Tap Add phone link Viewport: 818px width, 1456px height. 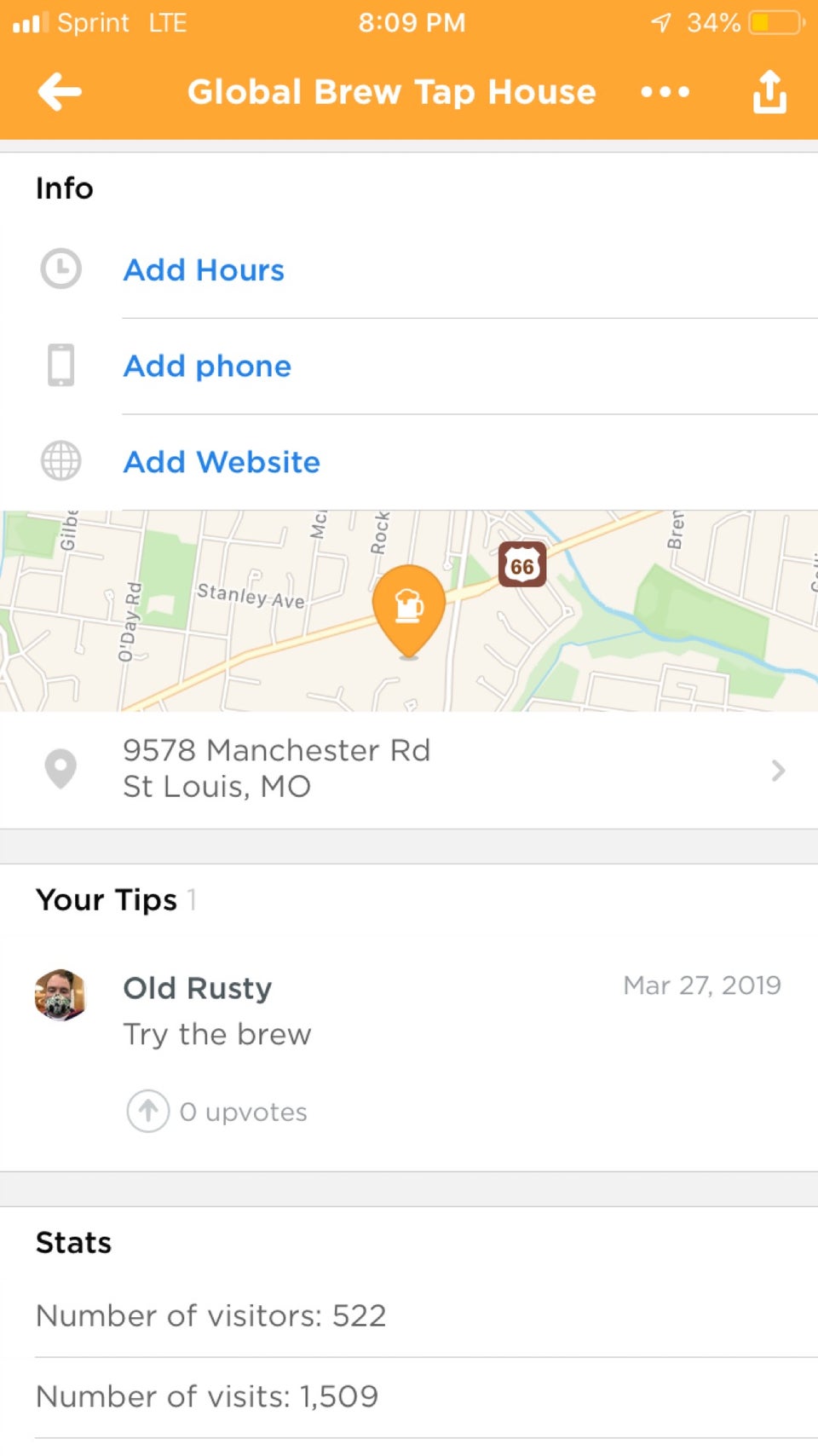click(207, 367)
